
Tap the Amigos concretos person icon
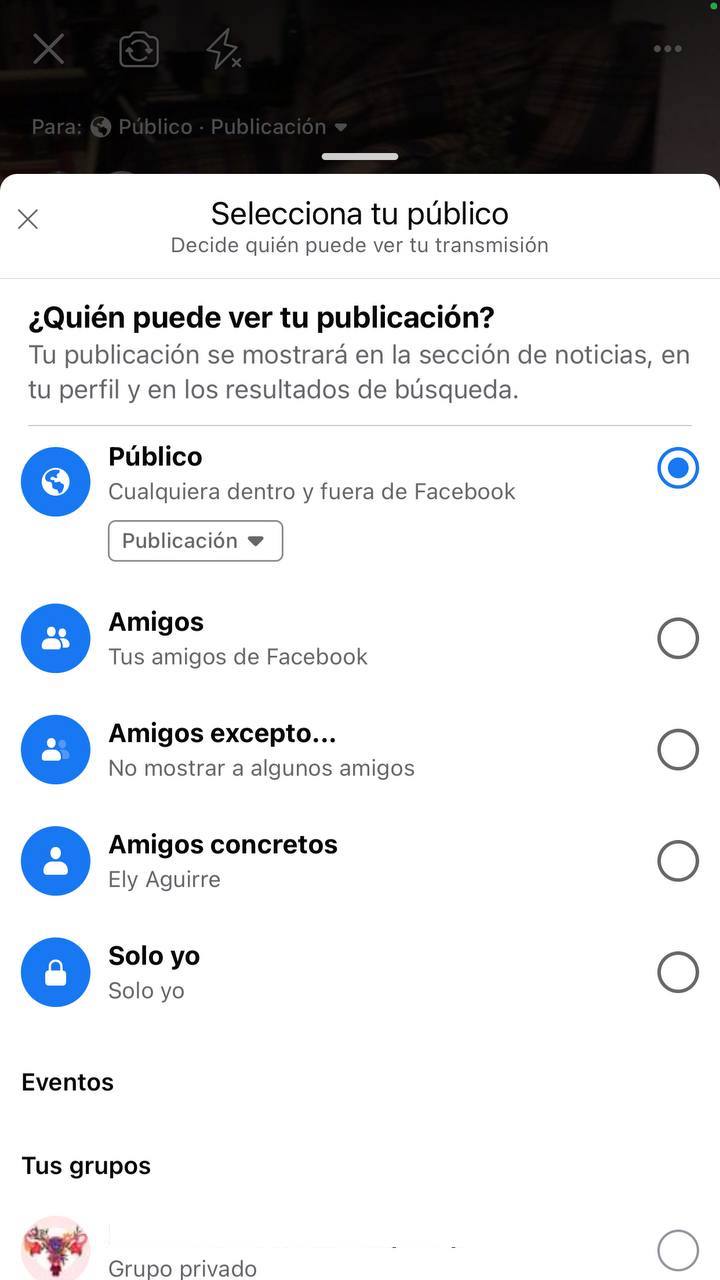55,860
